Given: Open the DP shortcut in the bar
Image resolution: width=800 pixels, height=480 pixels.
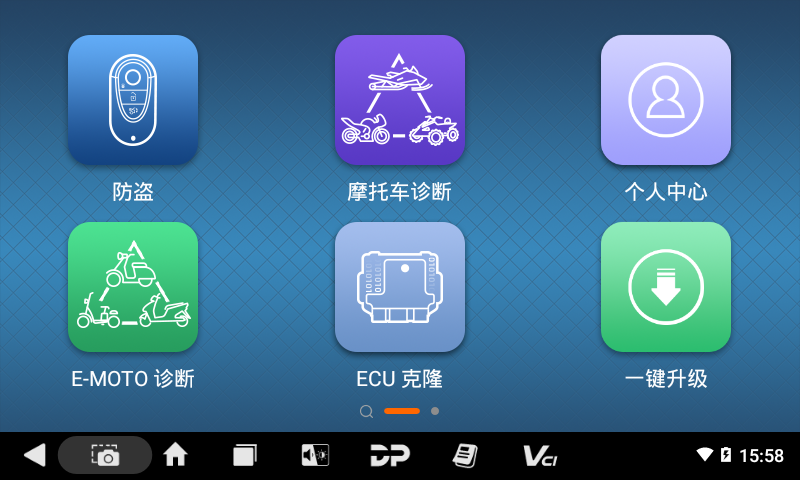Looking at the screenshot, I should click(390, 455).
